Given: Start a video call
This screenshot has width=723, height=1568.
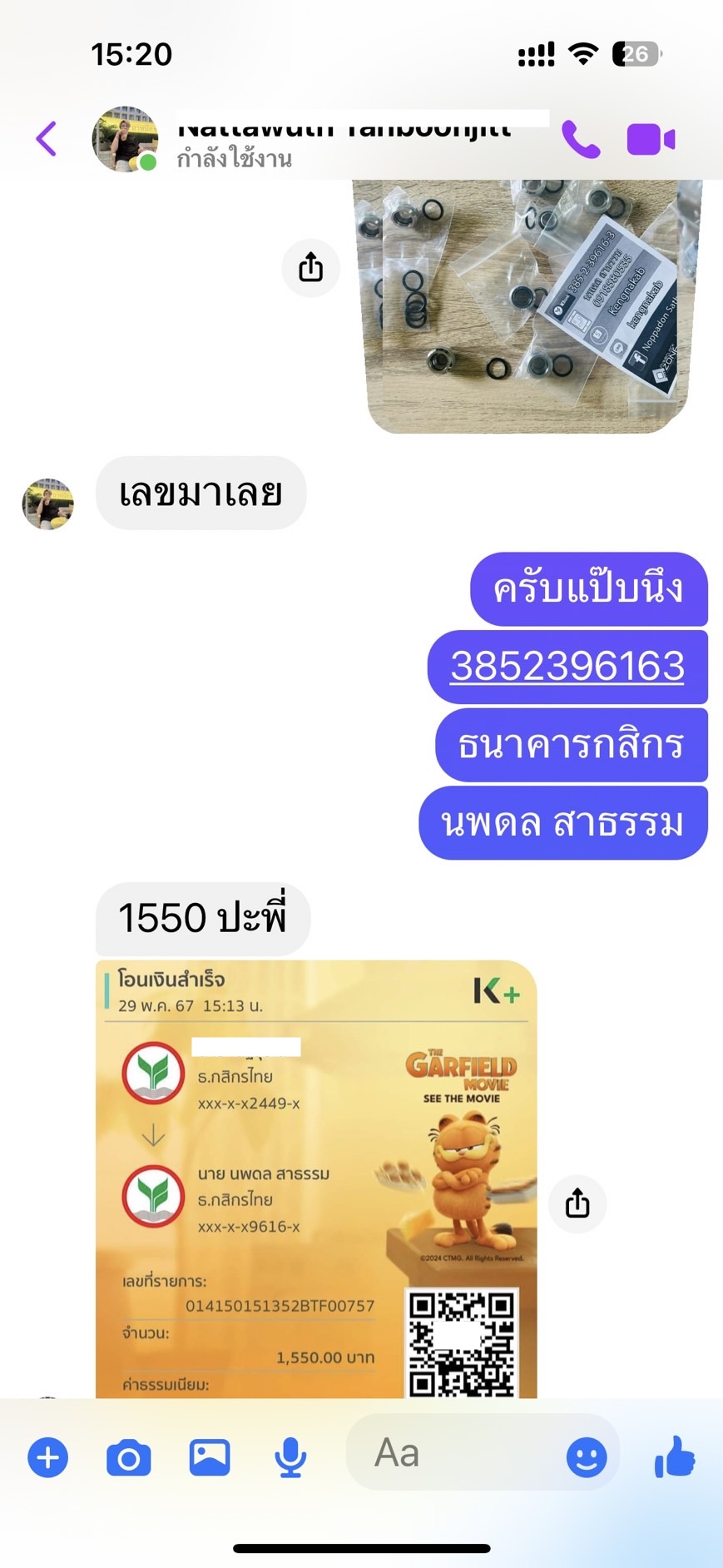Looking at the screenshot, I should 651,139.
